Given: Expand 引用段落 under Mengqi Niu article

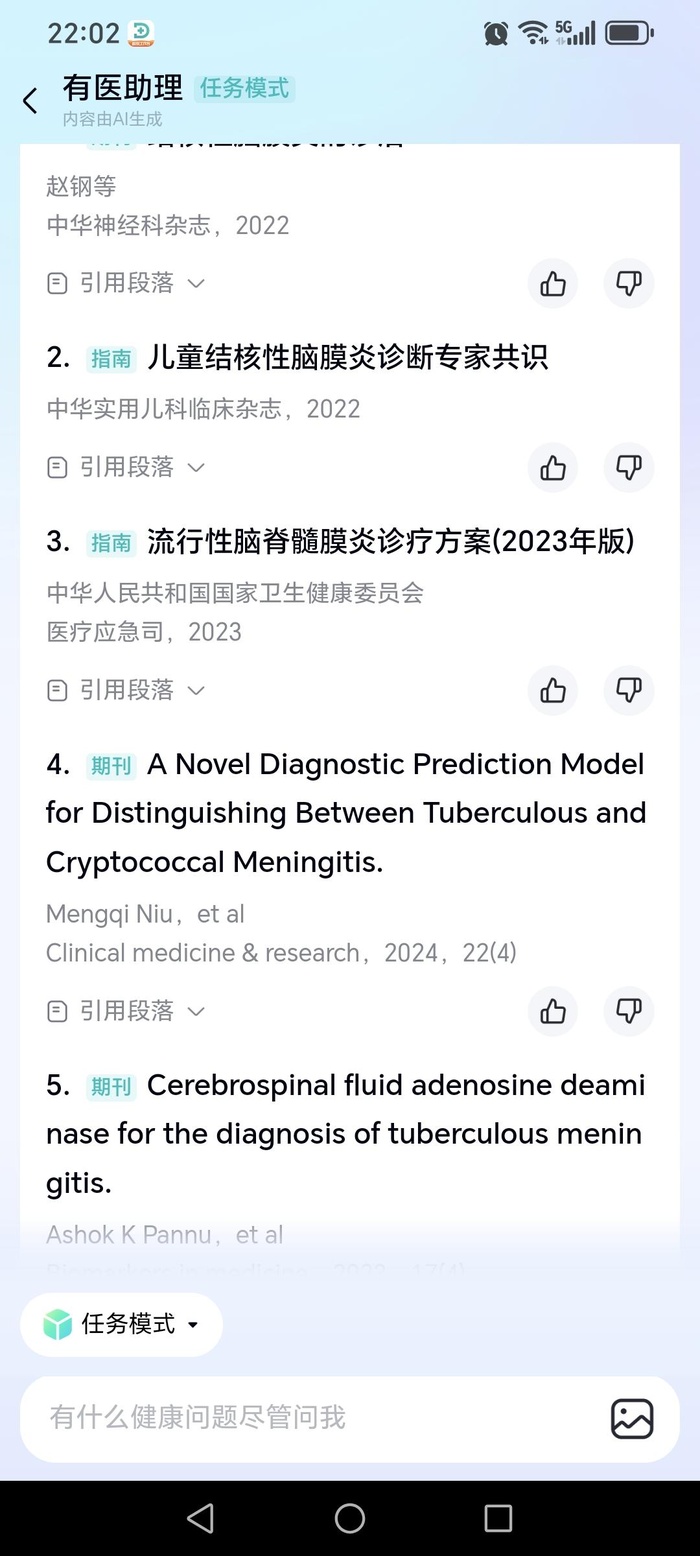Looking at the screenshot, I should coord(127,1012).
